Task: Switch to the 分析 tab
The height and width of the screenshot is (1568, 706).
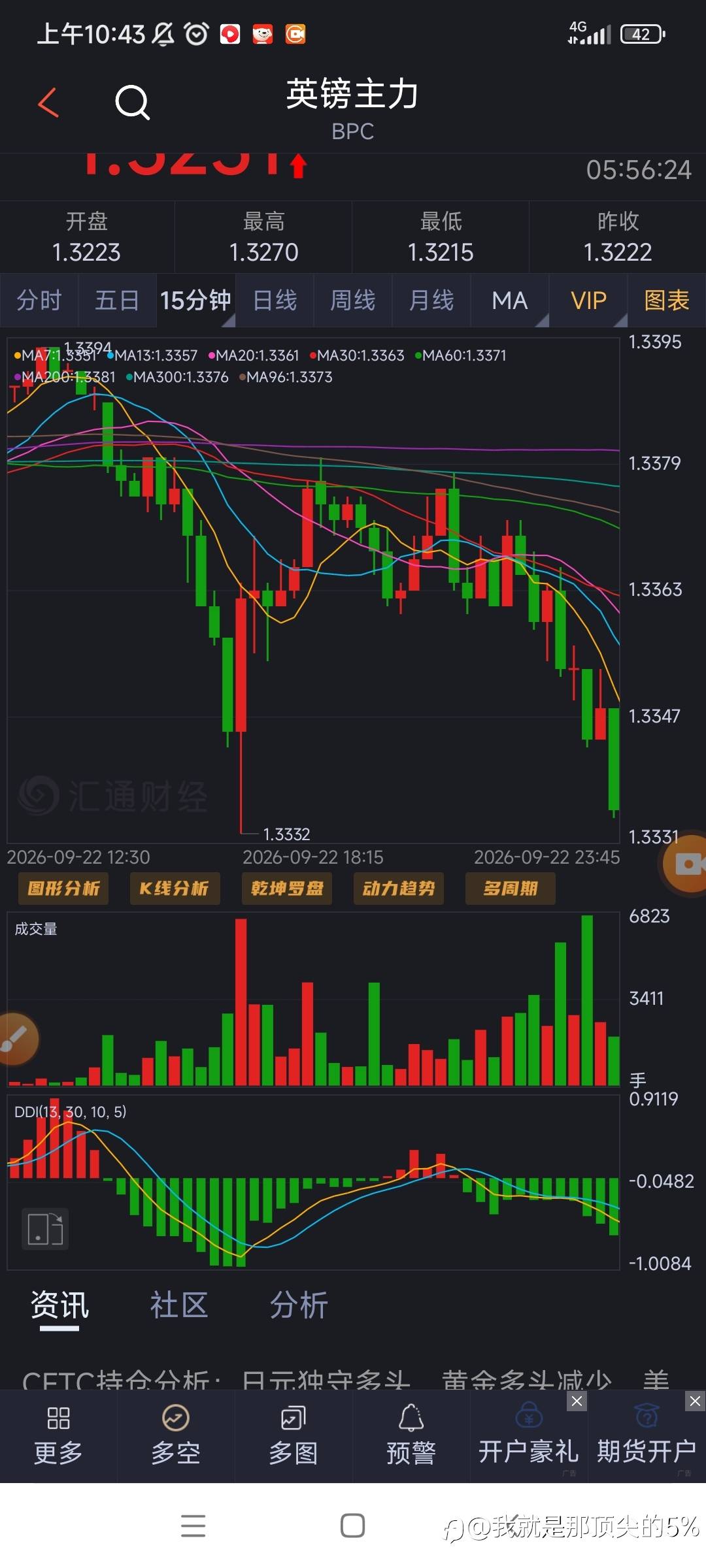Action: pos(299,1305)
